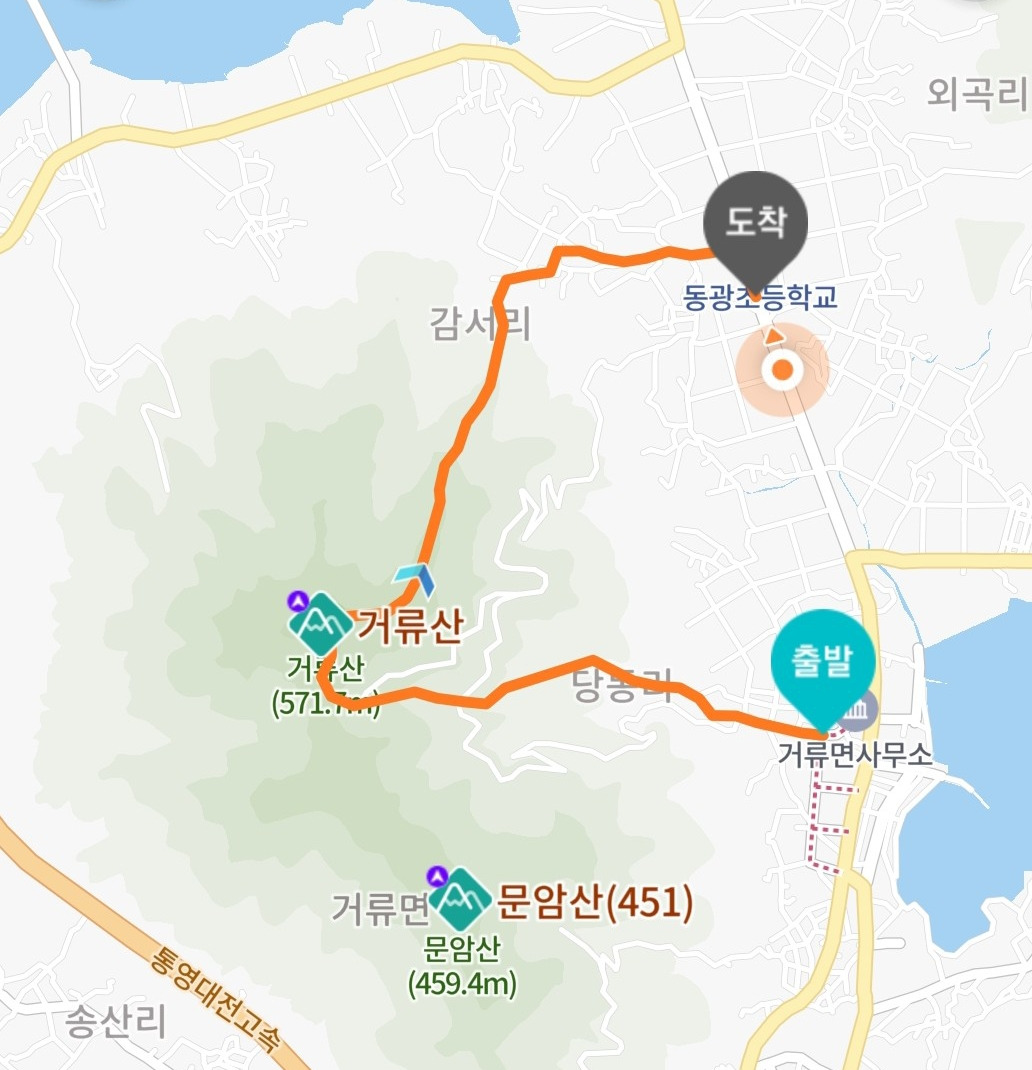This screenshot has width=1032, height=1070.
Task: Open the 거류면사무소 building icon
Action: [857, 708]
